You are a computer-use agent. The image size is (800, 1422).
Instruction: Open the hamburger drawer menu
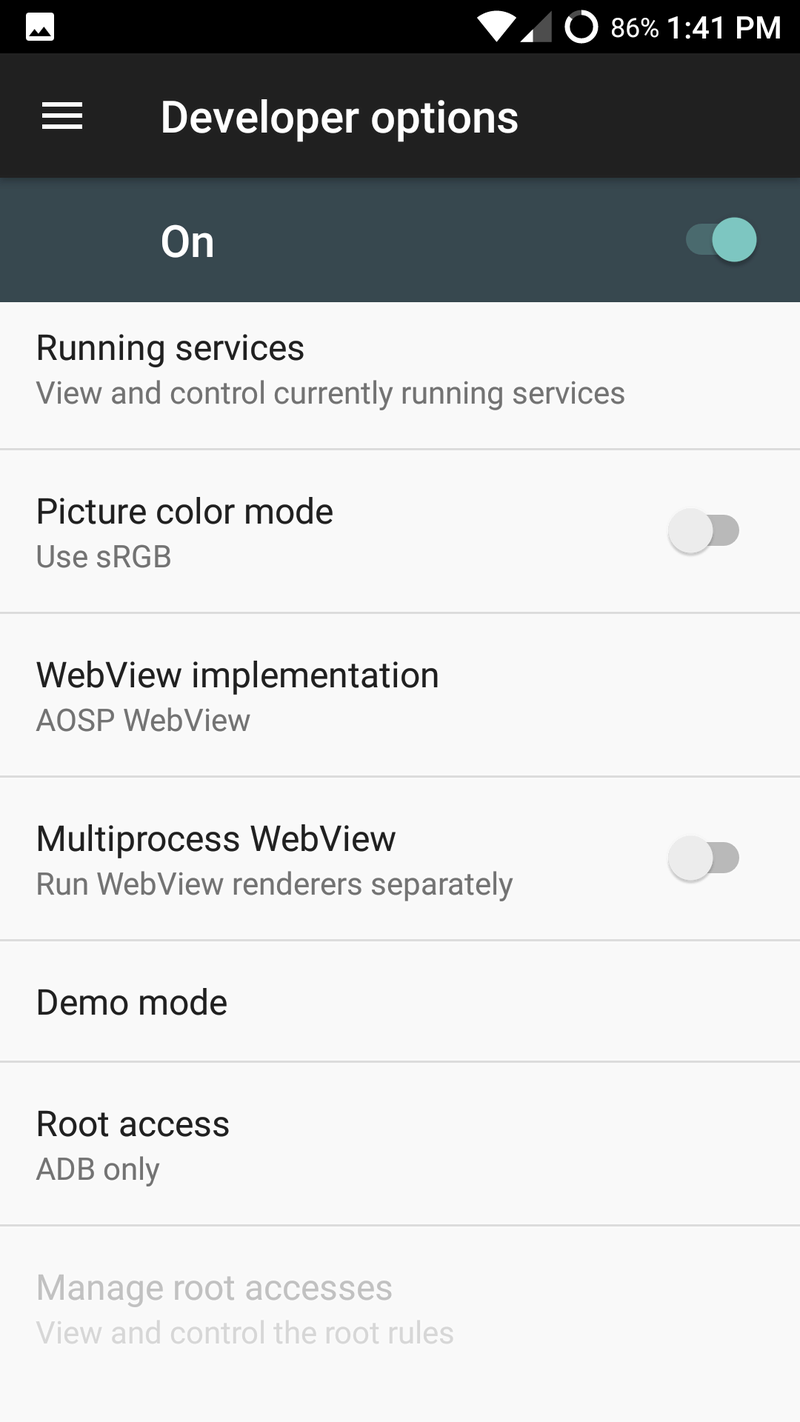[62, 117]
